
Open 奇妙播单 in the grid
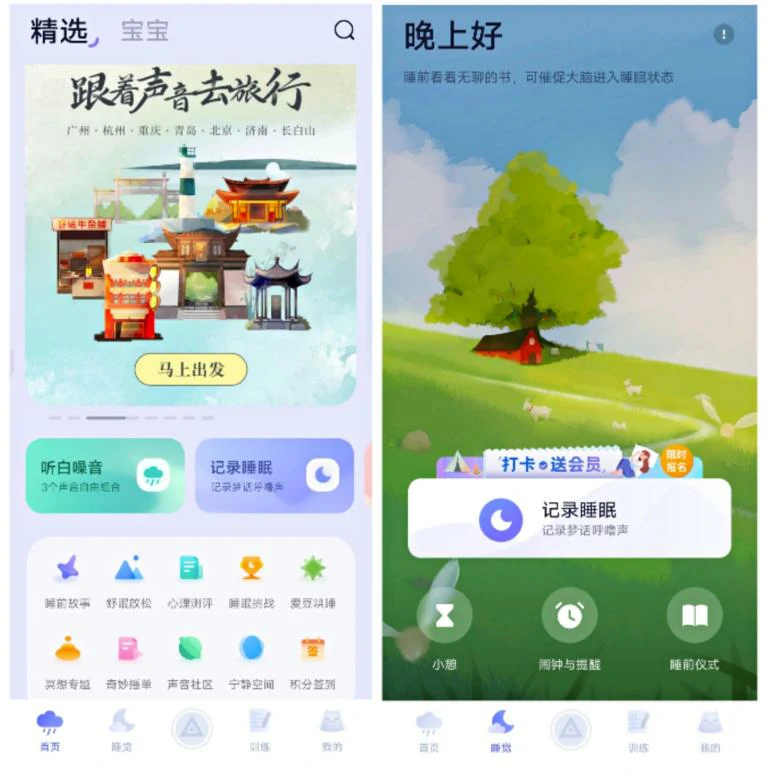point(128,662)
